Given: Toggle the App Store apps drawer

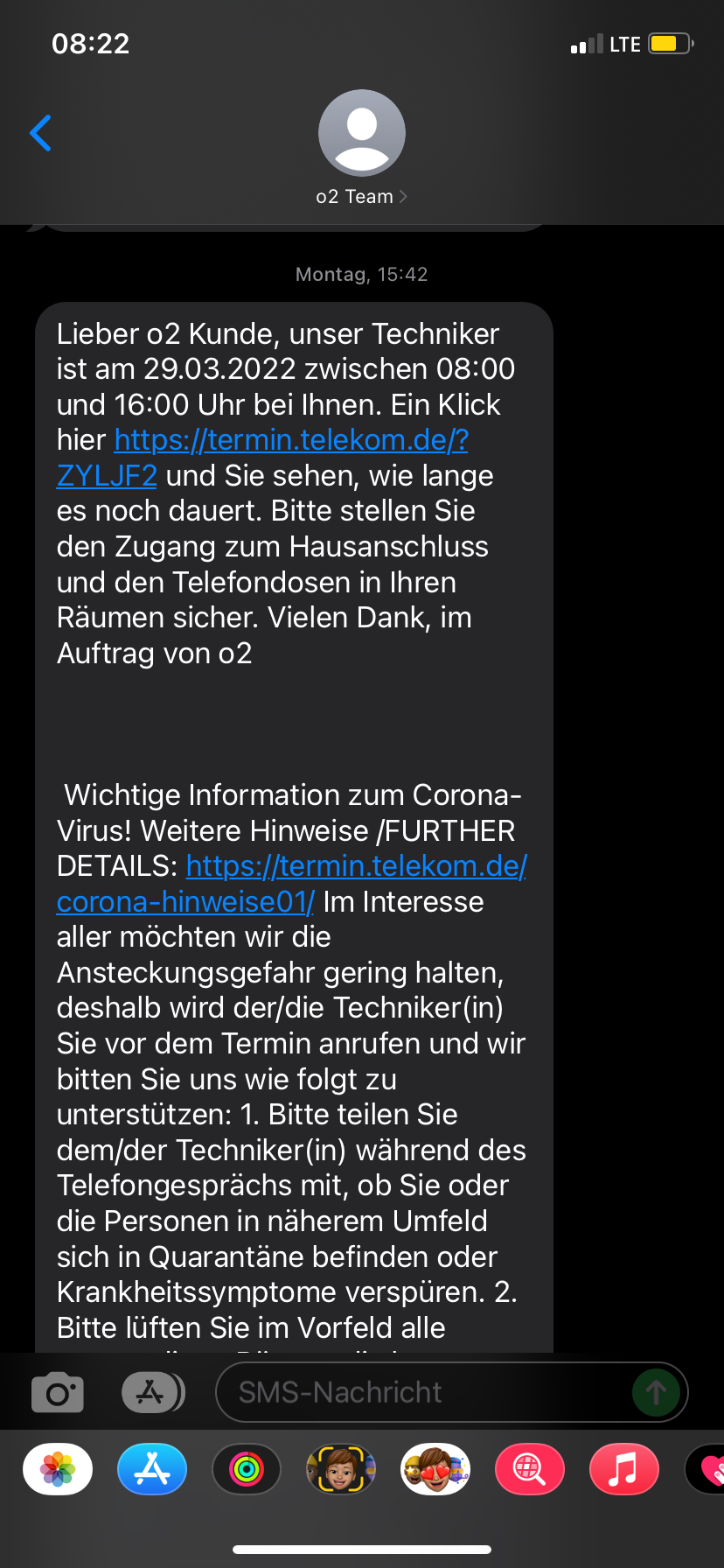Looking at the screenshot, I should (152, 1393).
